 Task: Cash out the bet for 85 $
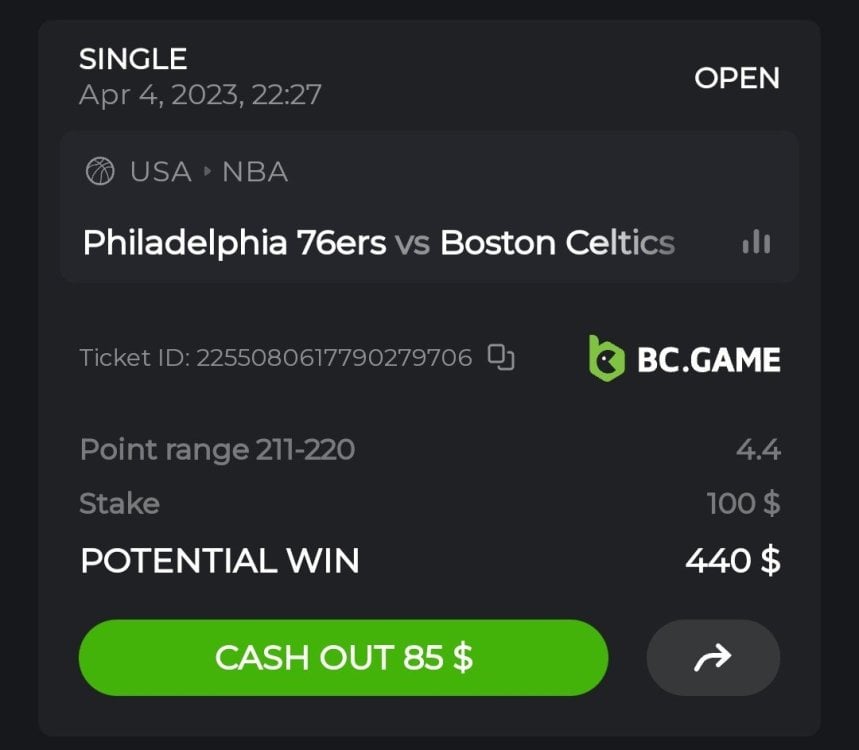point(343,658)
